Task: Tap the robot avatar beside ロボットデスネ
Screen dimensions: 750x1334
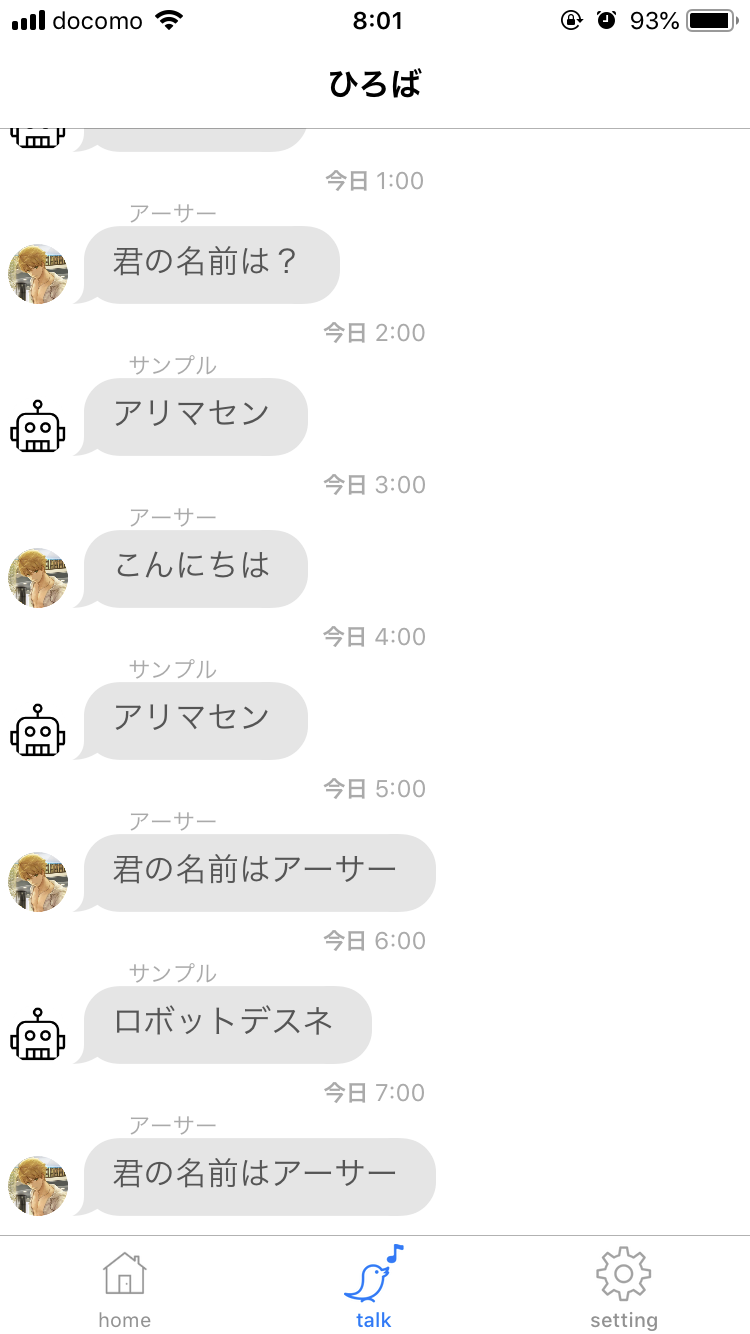Action: click(x=38, y=1033)
